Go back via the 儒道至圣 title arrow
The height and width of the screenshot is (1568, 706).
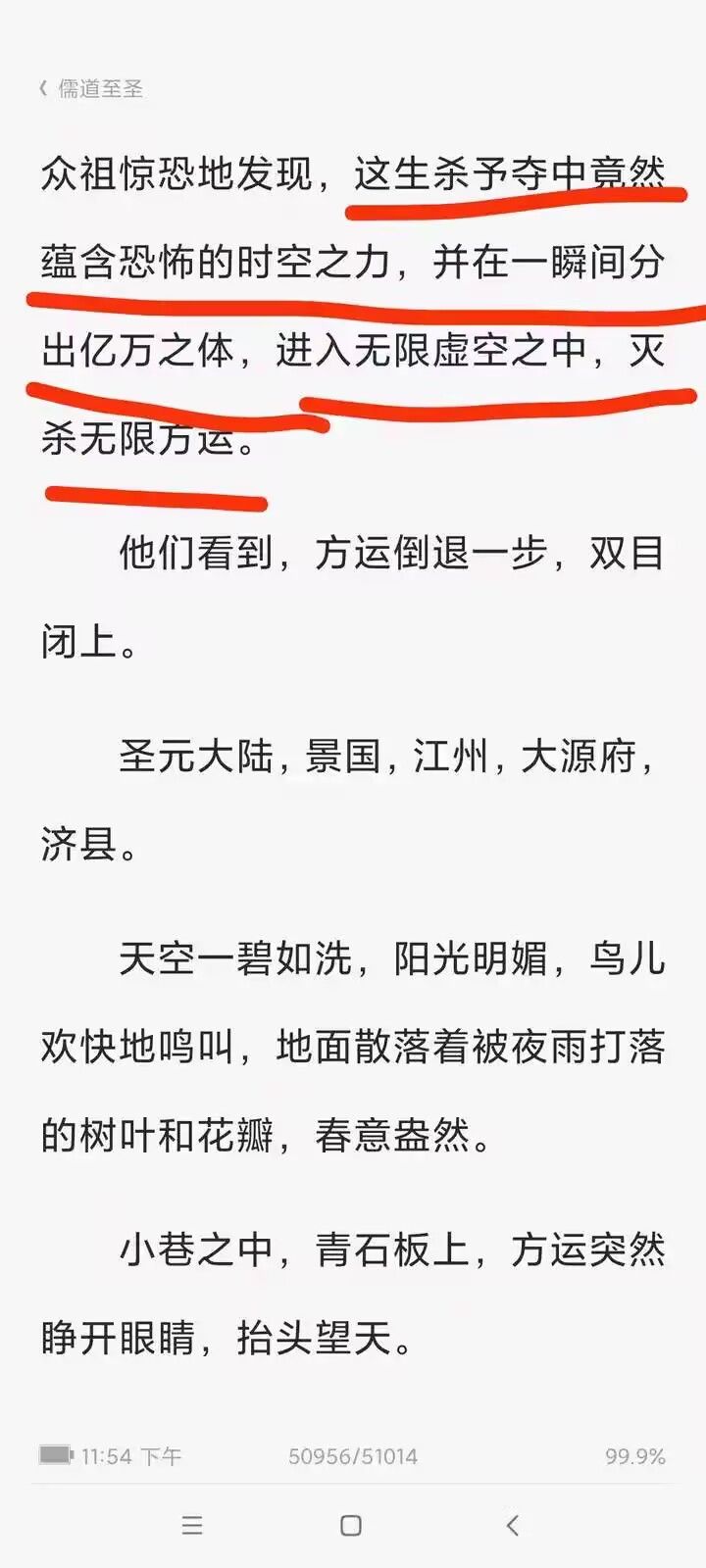[44, 88]
